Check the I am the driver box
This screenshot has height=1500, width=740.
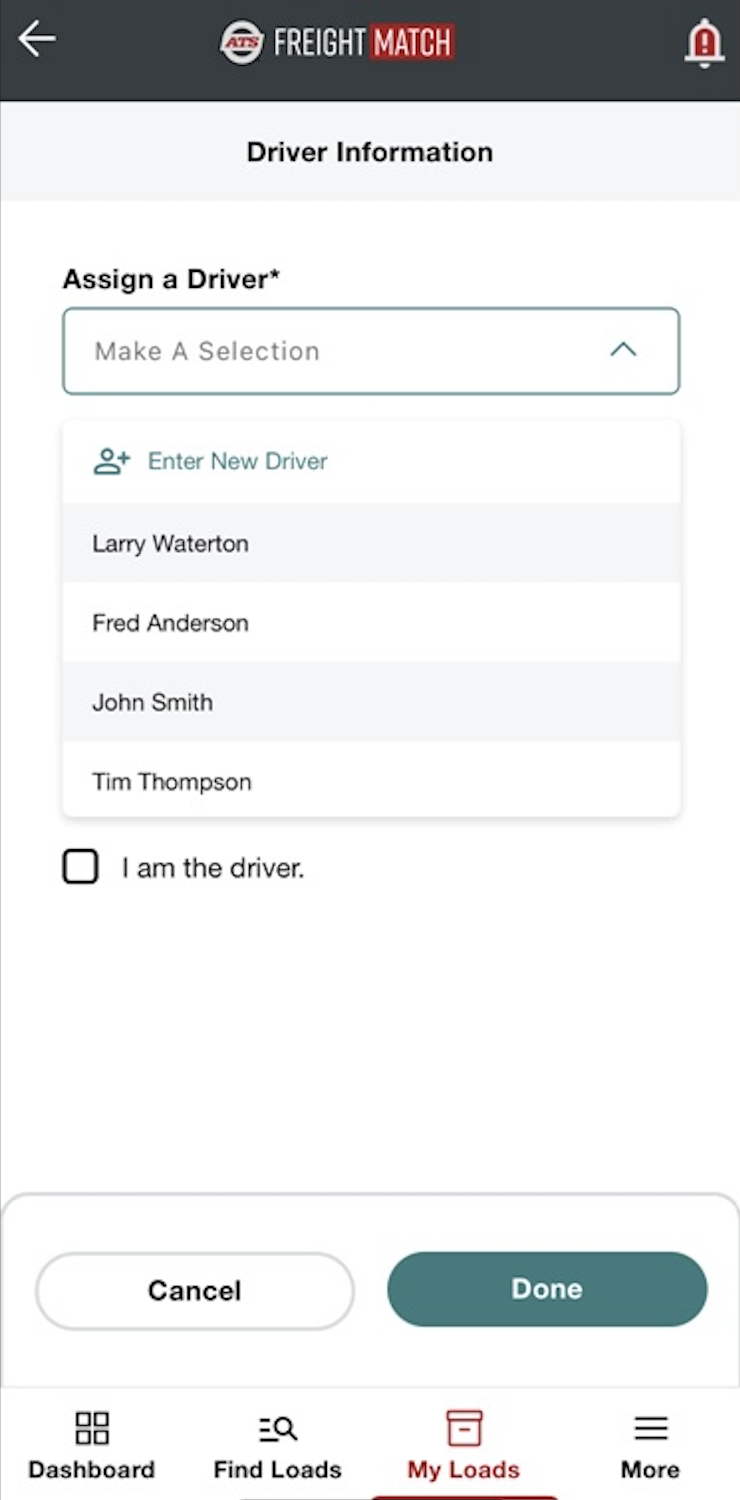click(81, 867)
